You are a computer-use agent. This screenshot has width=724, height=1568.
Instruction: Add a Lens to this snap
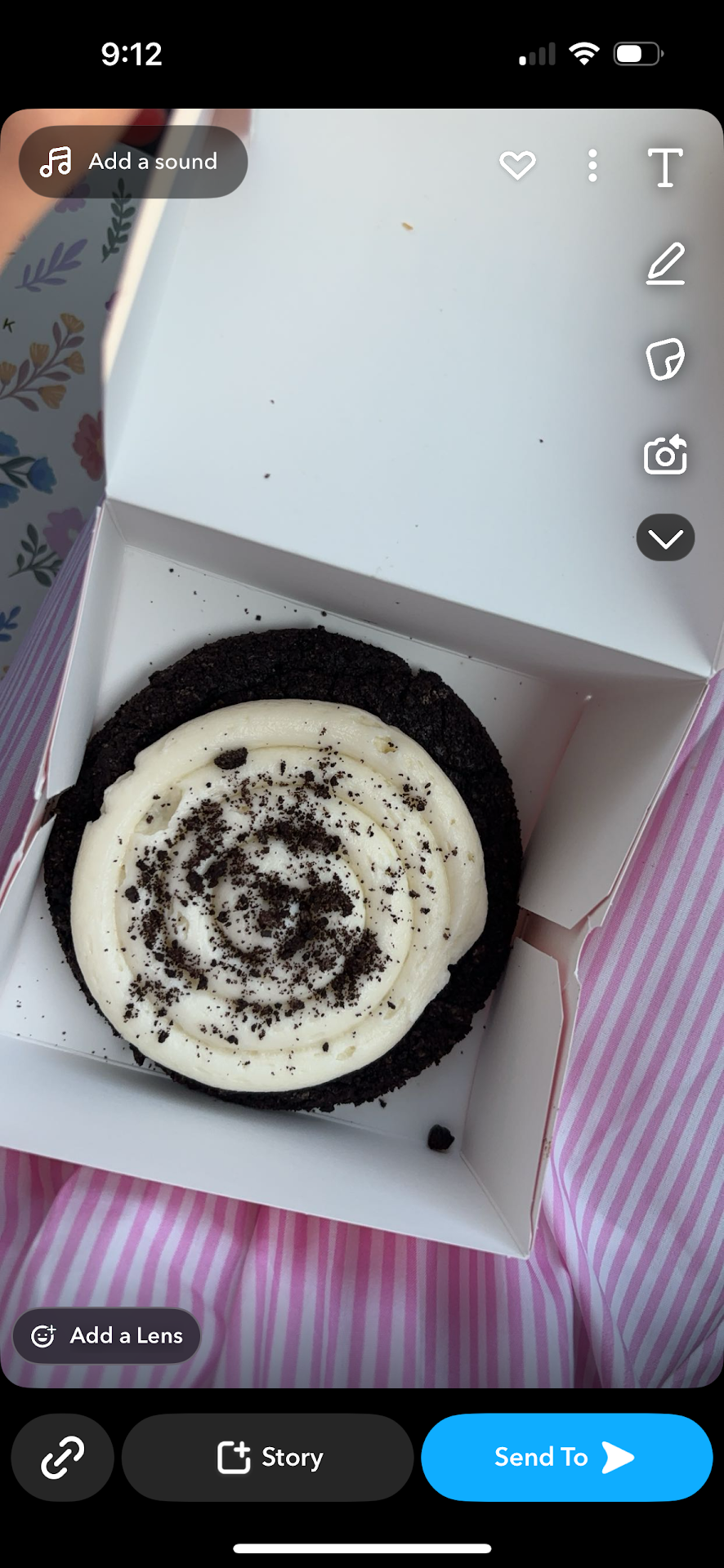tap(107, 1336)
